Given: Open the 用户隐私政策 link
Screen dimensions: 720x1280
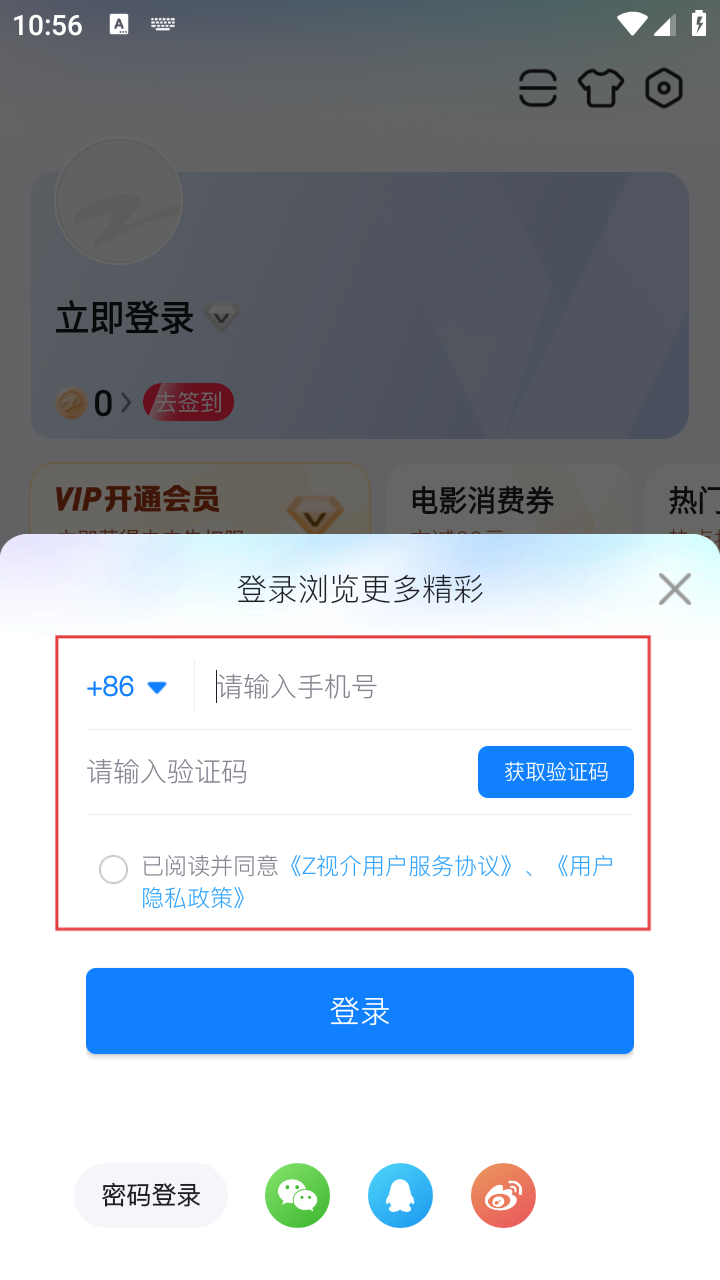Looking at the screenshot, I should point(195,897).
